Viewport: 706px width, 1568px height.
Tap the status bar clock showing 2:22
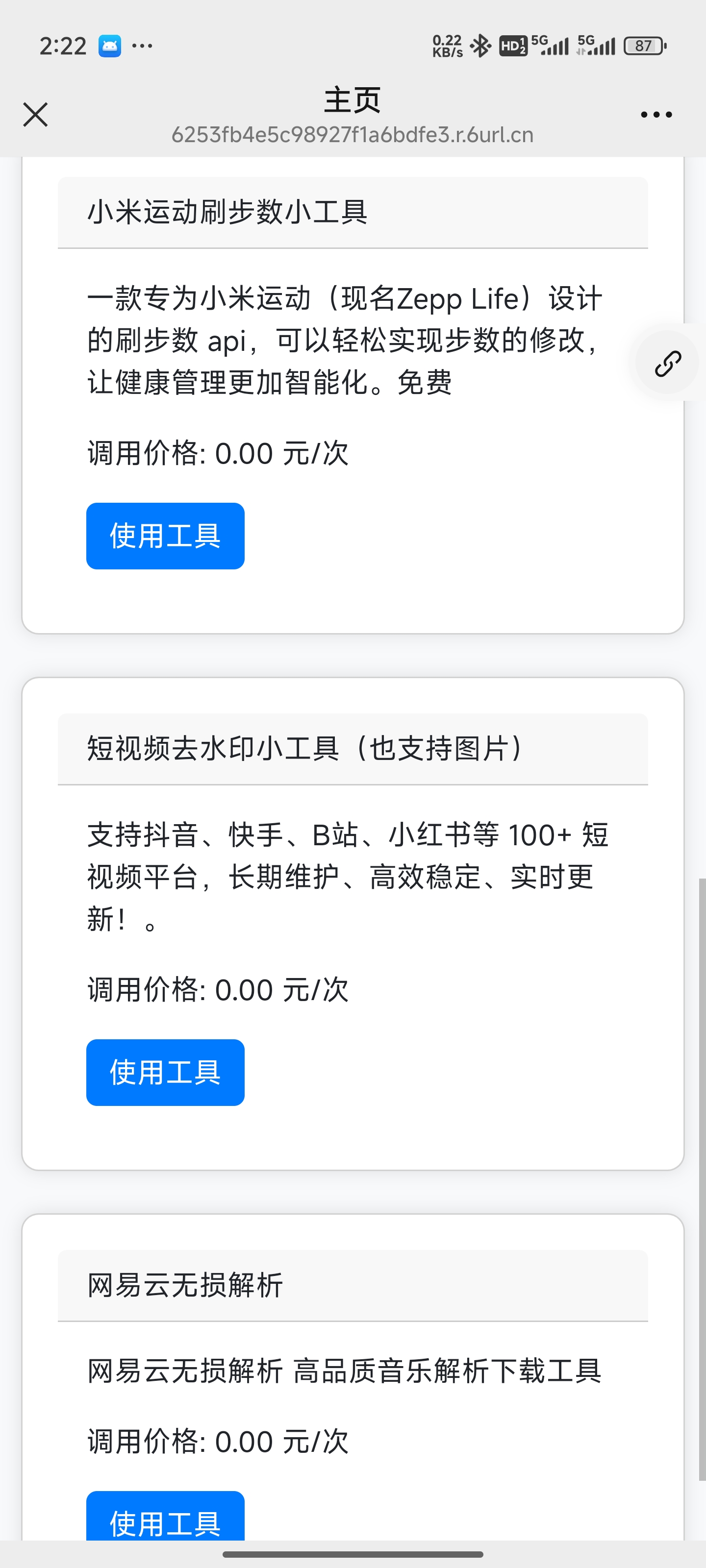pos(63,45)
